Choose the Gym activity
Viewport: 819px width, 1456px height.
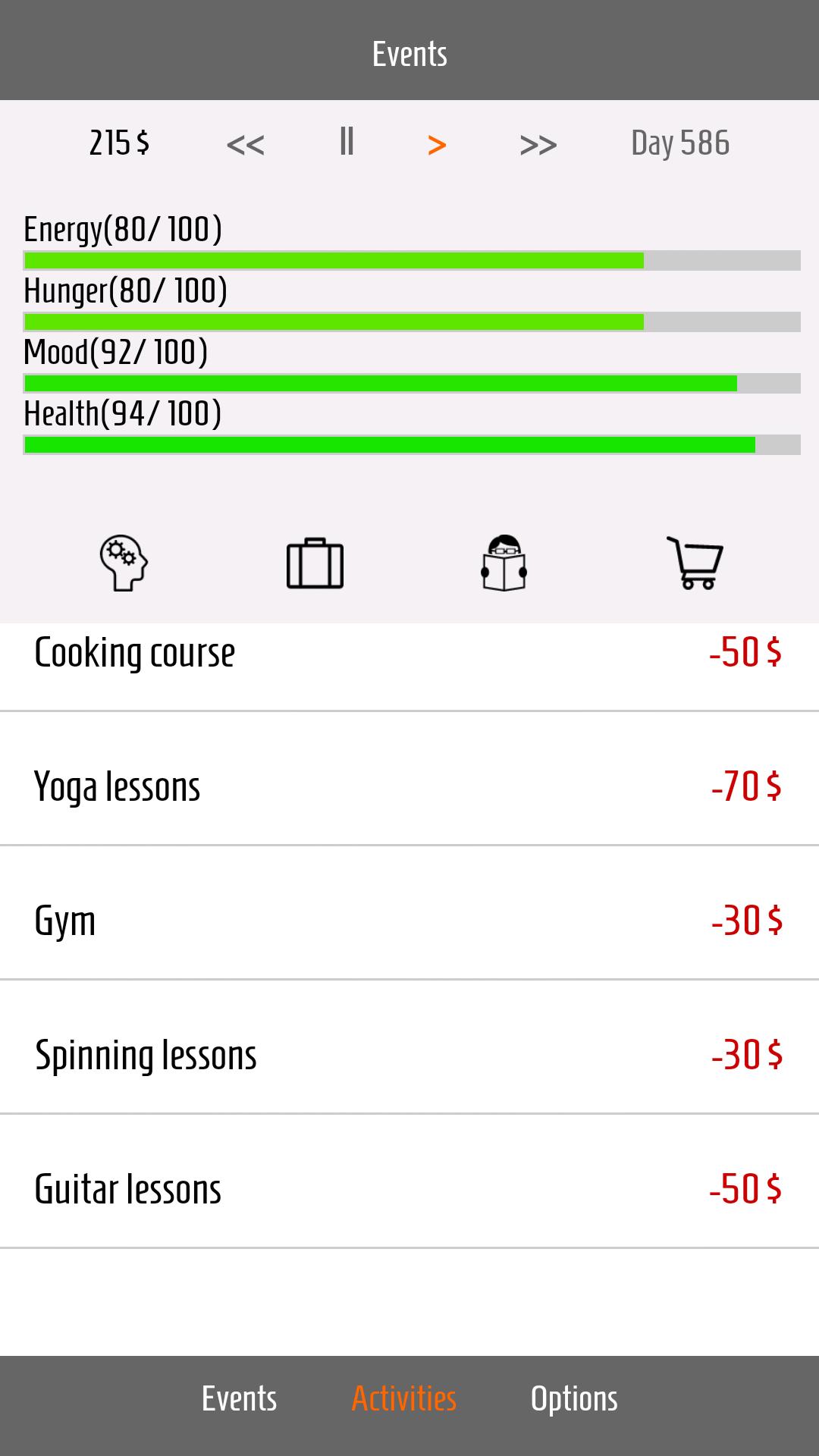pyautogui.click(x=409, y=921)
